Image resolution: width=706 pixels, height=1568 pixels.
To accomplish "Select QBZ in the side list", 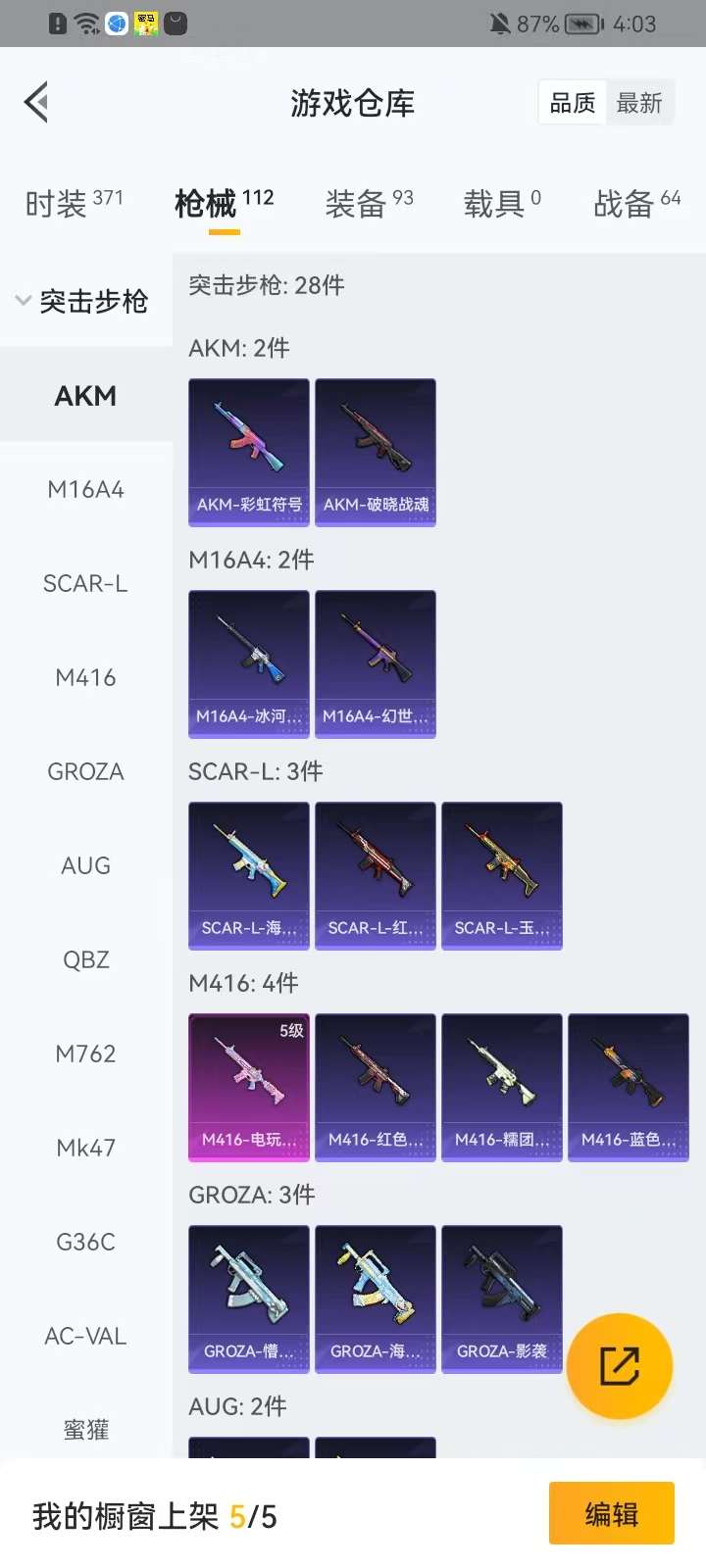I will [85, 959].
